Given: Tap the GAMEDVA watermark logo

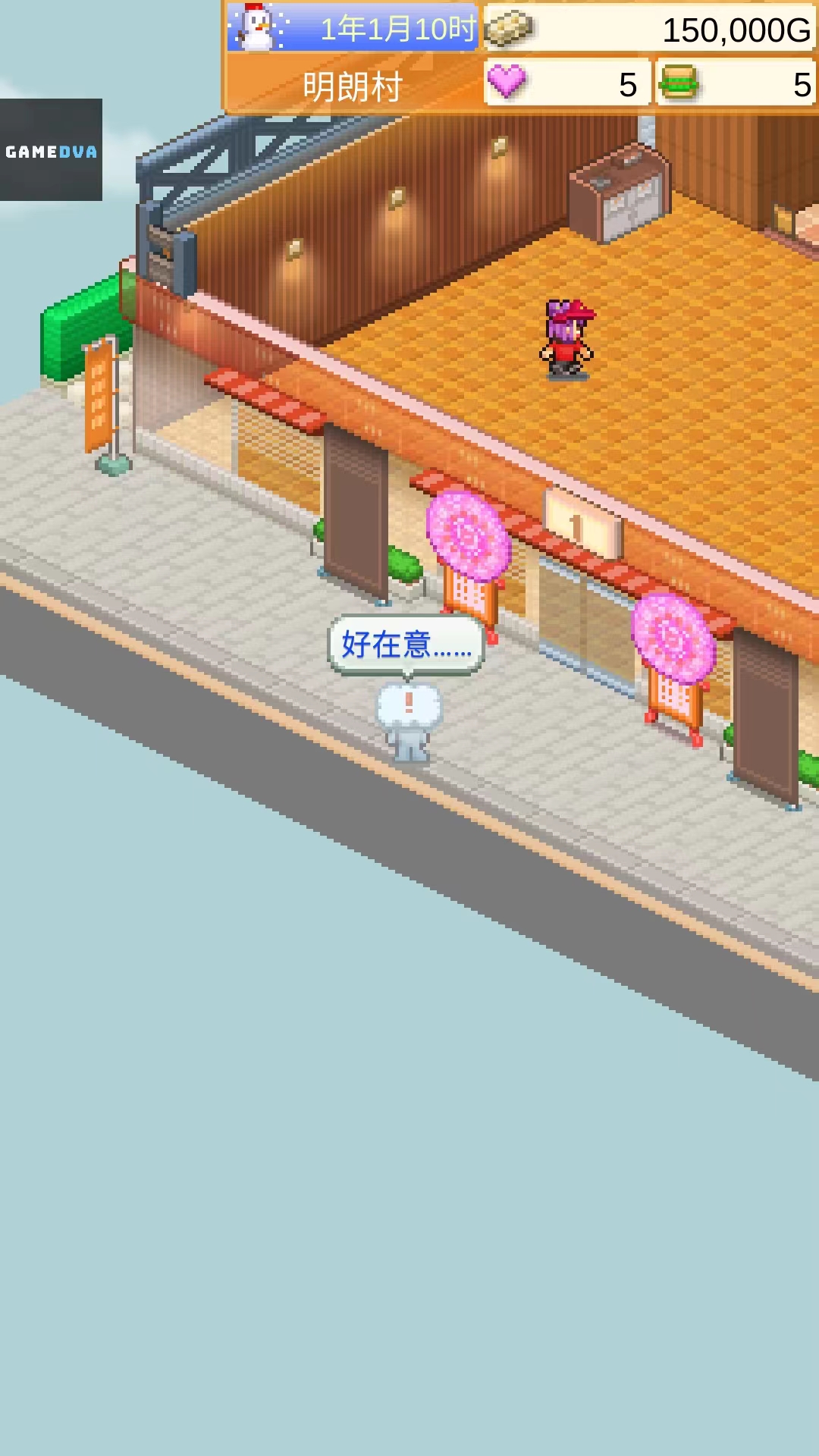Looking at the screenshot, I should tap(50, 150).
